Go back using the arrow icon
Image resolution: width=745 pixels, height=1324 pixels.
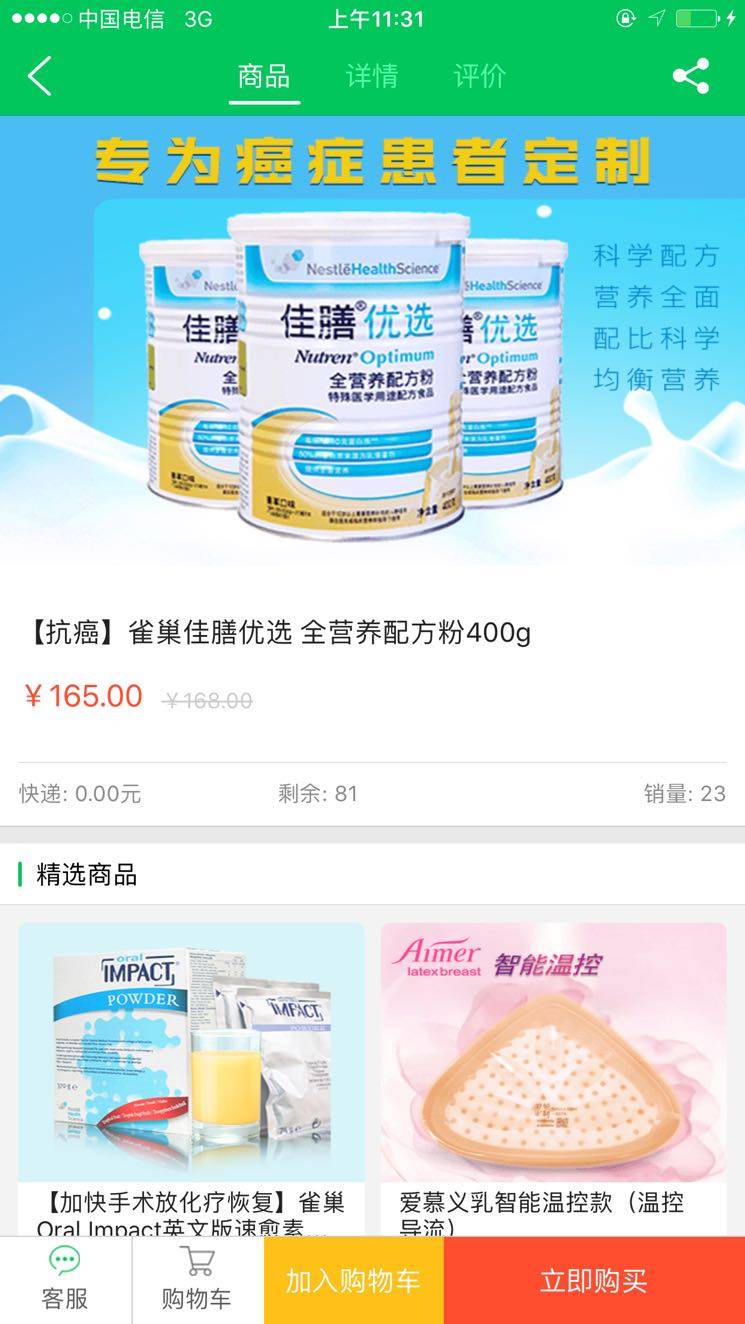[40, 76]
